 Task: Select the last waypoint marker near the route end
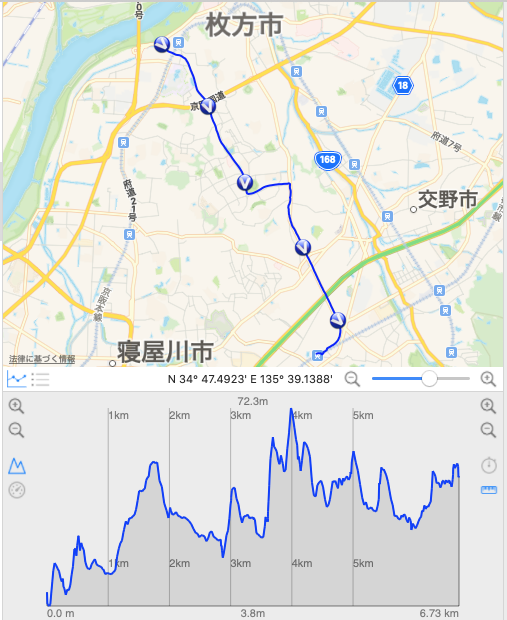pyautogui.click(x=338, y=320)
